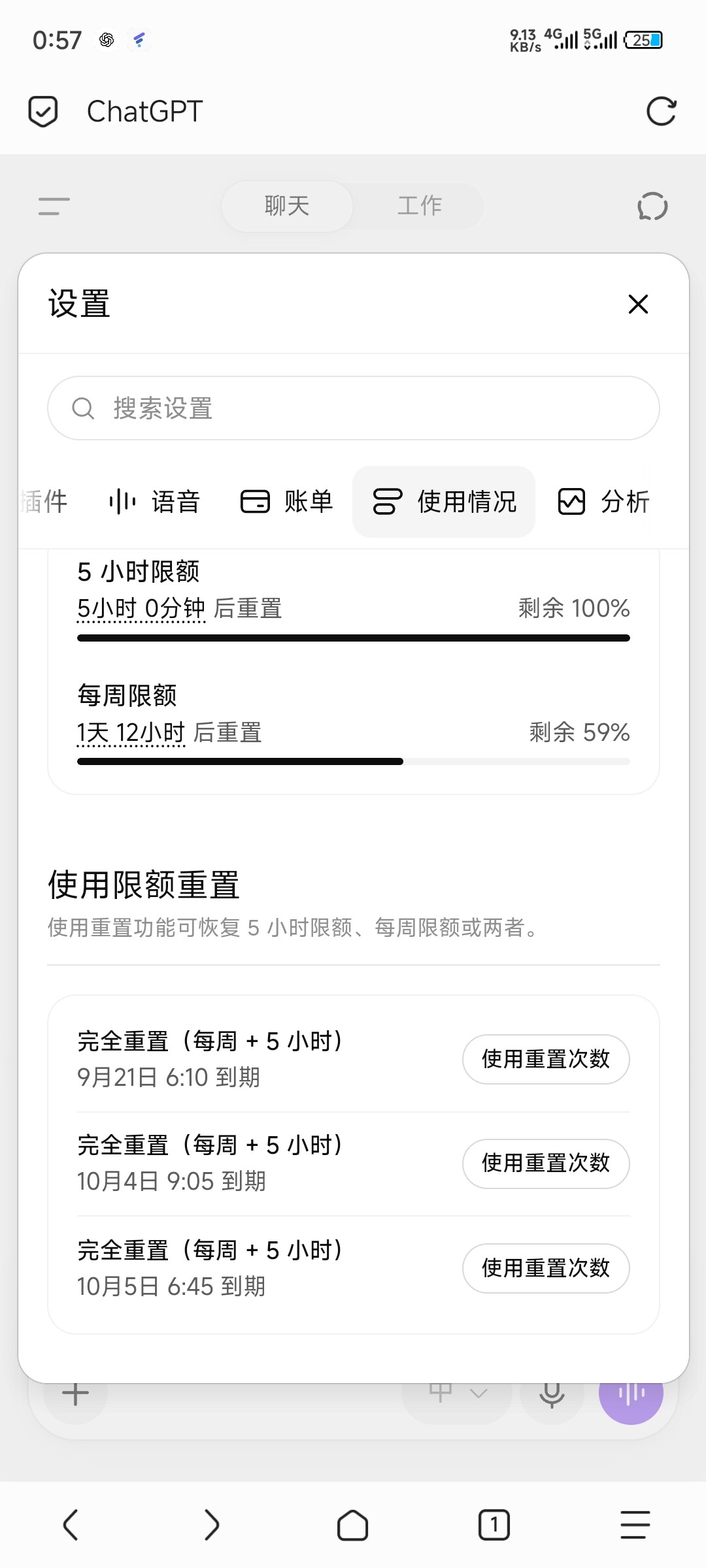The image size is (706, 1568).
Task: Go back in the browser
Action: 71,1525
